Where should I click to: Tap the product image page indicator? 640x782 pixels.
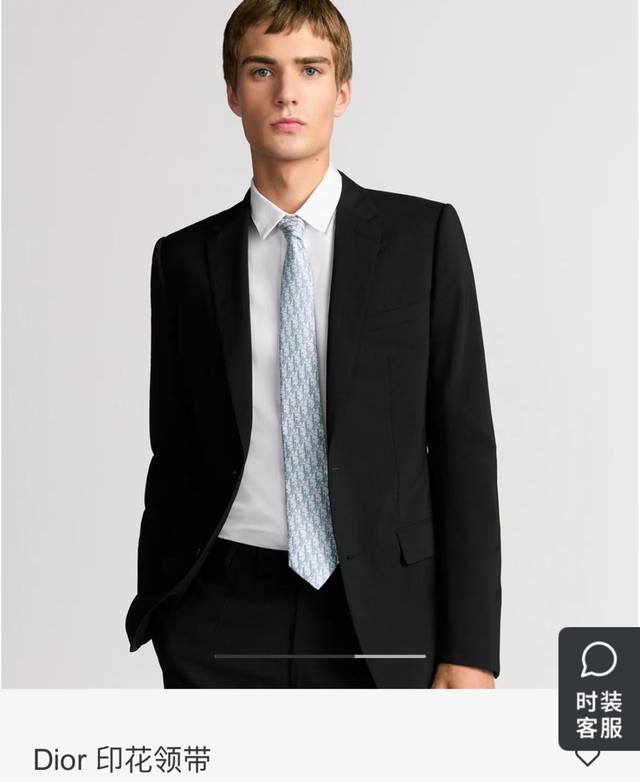[x=320, y=656]
